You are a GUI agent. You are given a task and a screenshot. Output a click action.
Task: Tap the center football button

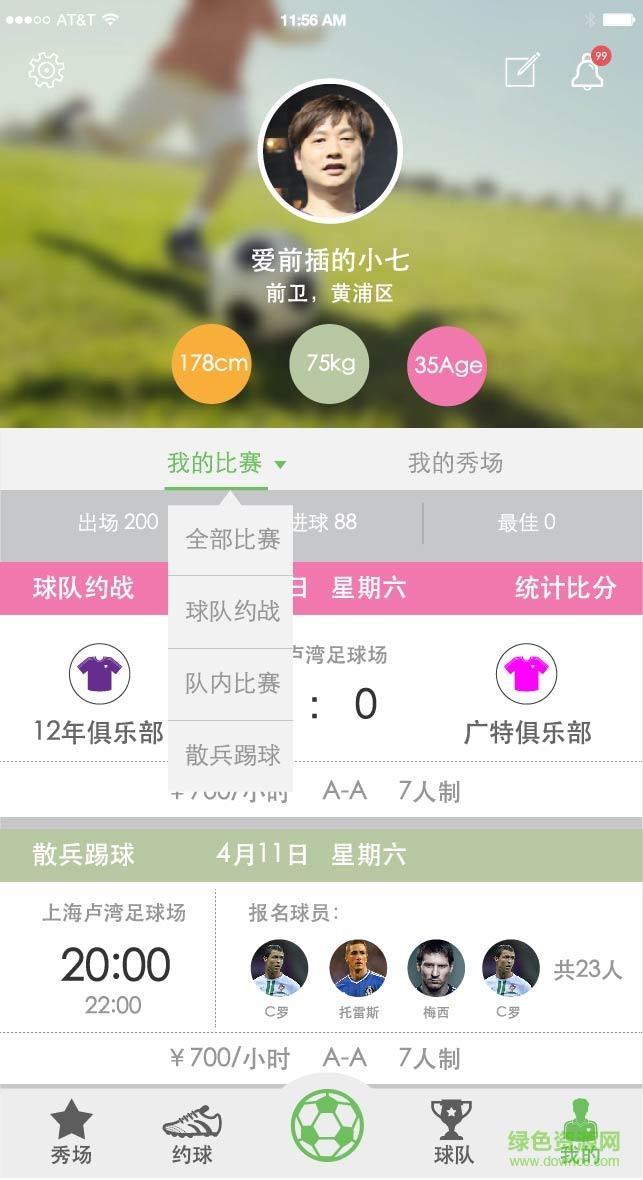coord(327,1126)
